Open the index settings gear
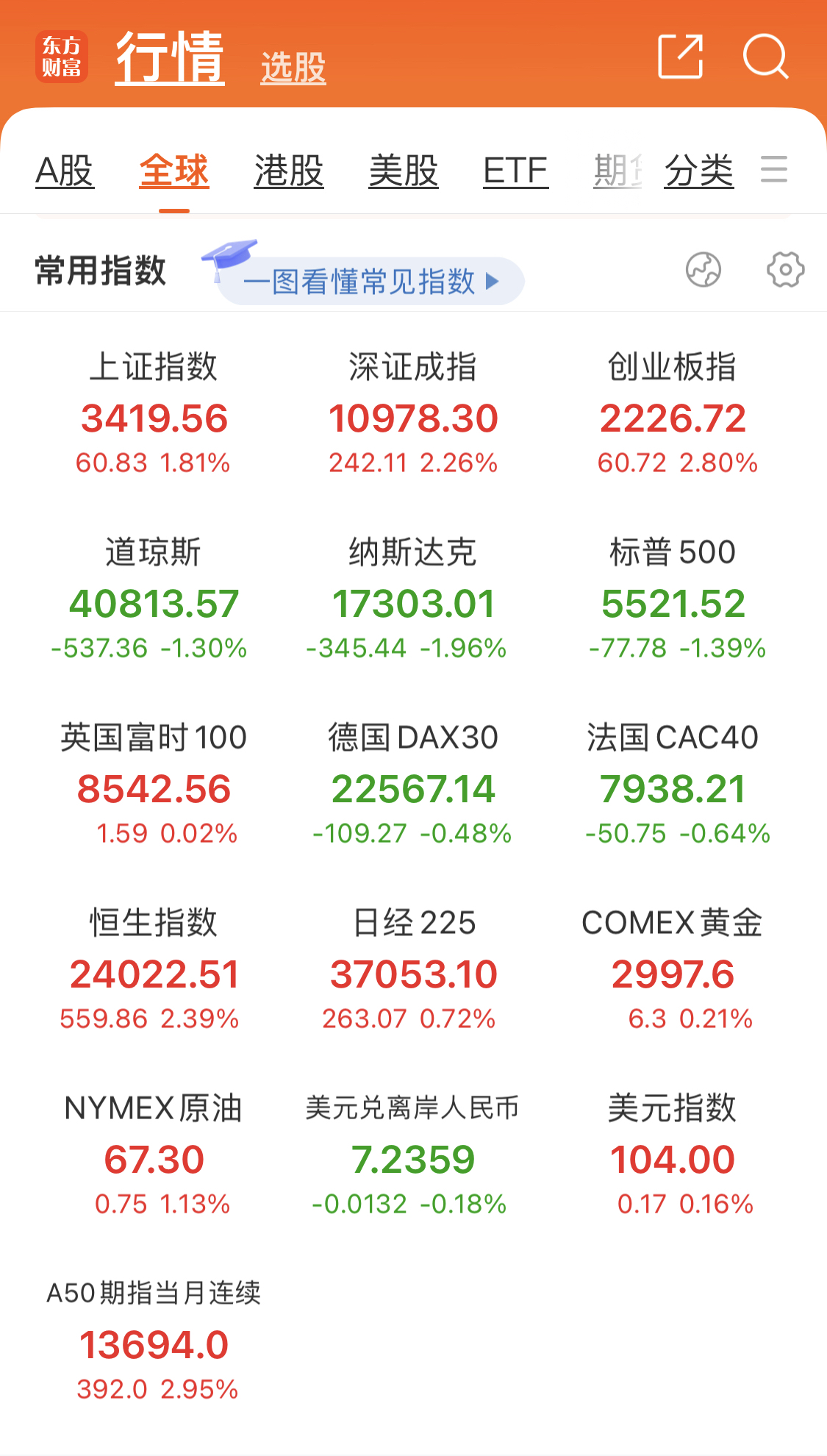 (785, 270)
